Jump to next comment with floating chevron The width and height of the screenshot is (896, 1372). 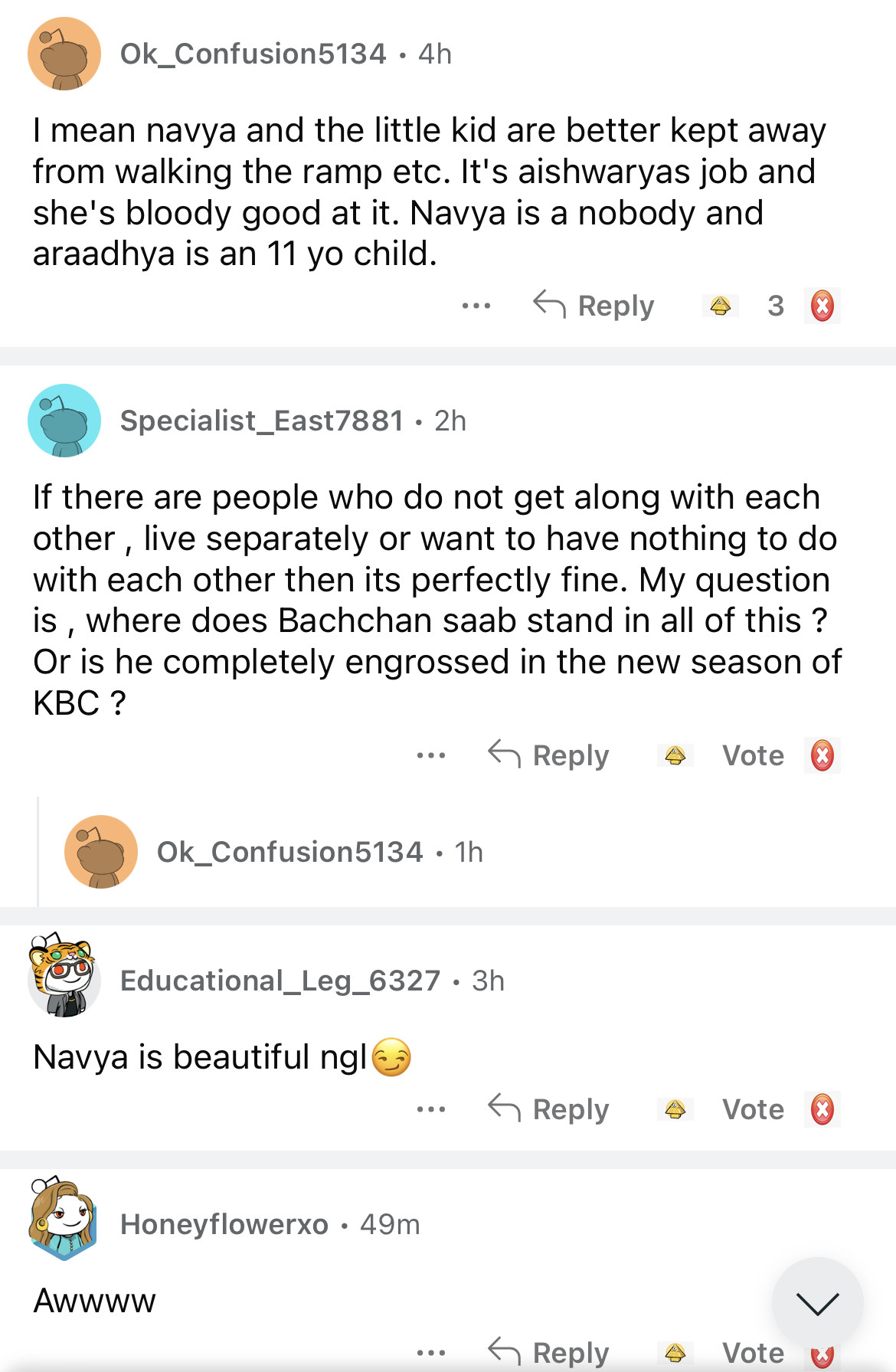[x=817, y=1302]
